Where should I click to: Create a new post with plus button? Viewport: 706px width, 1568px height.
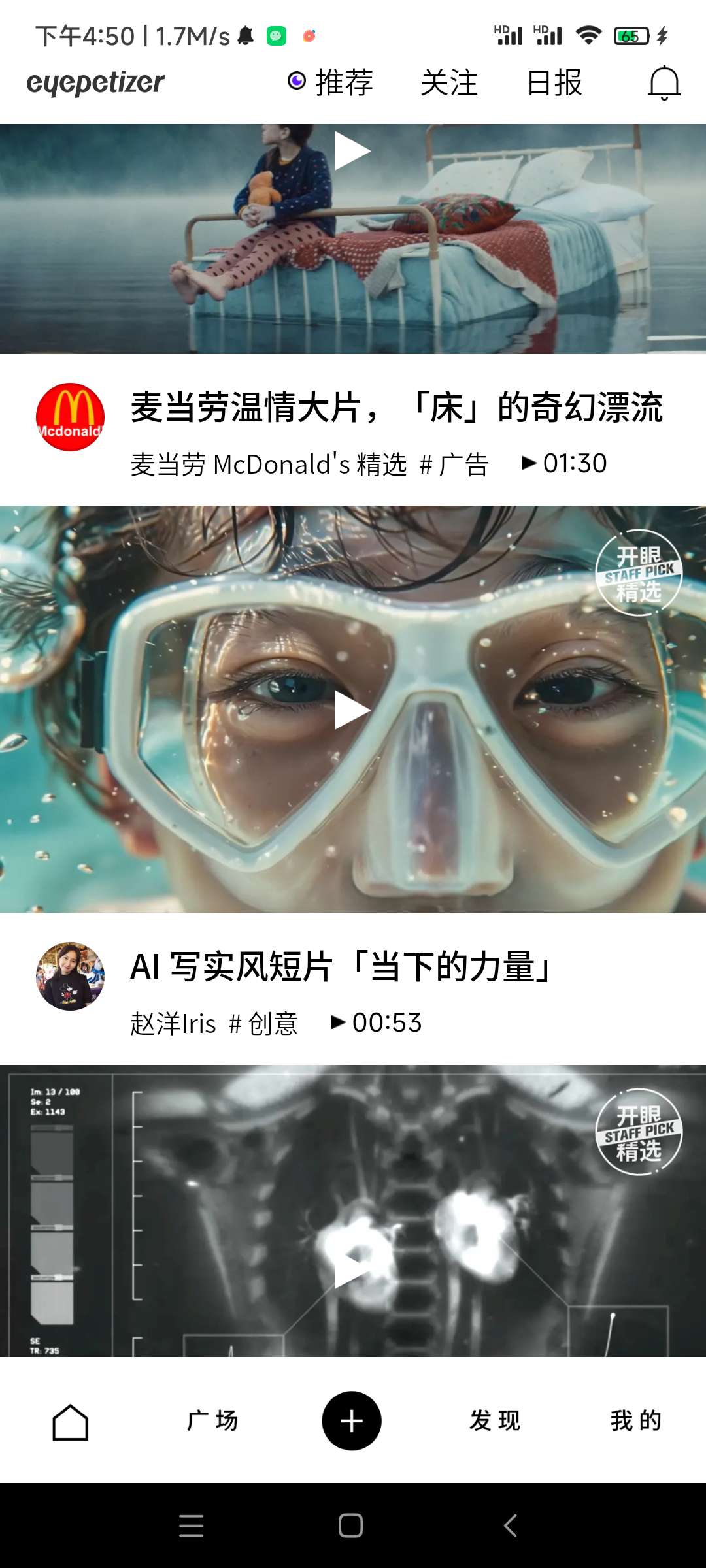tap(352, 1422)
